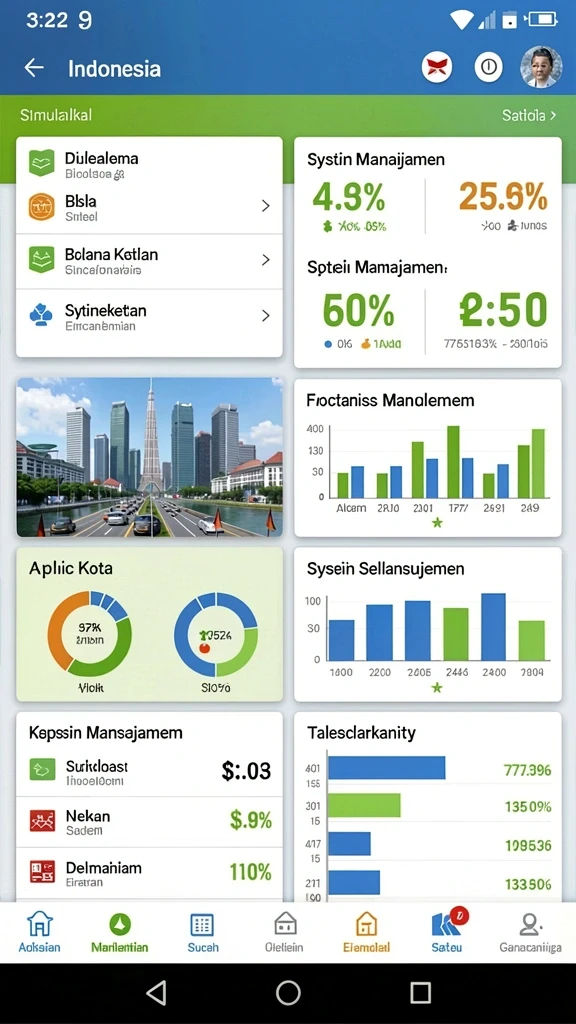Tap the system home button
576x1024 pixels.
(288, 993)
